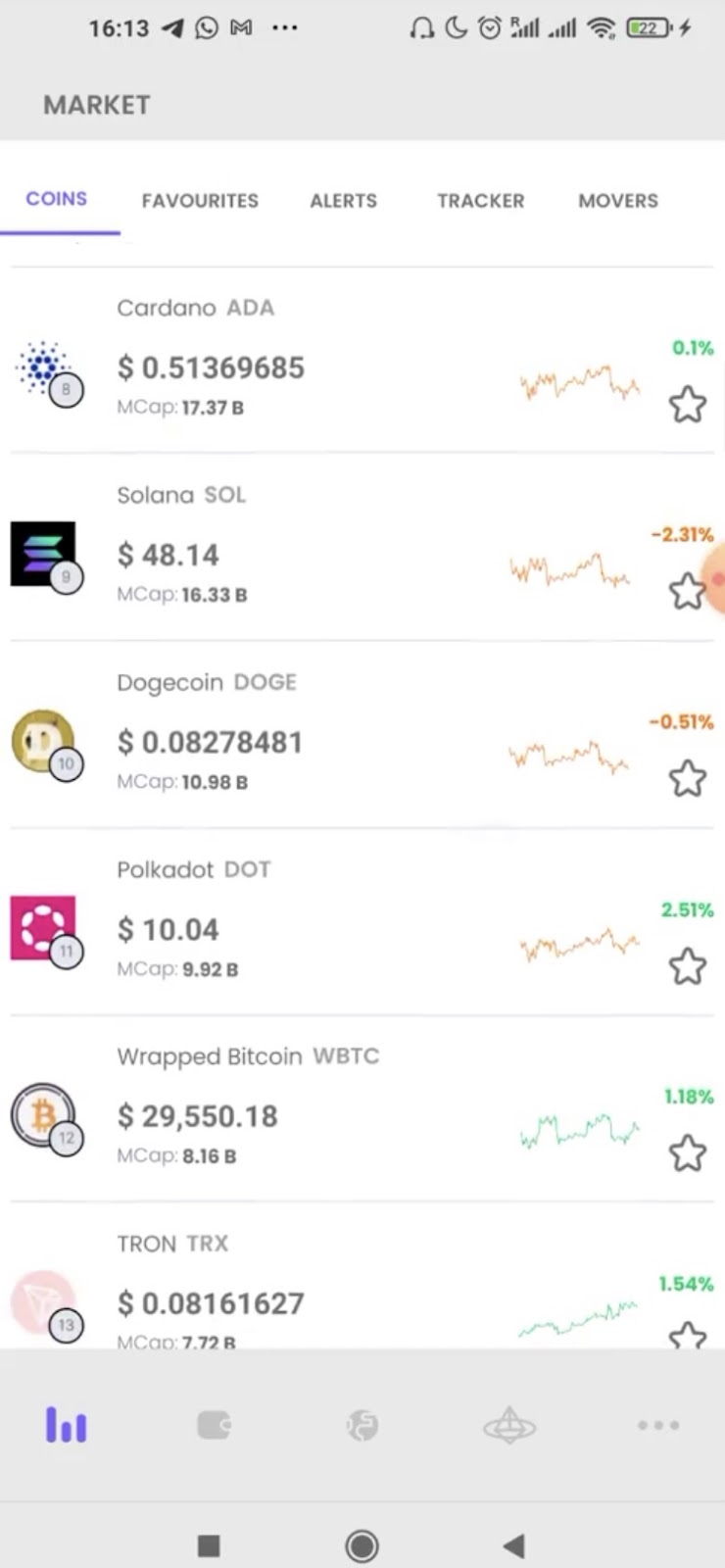
Task: Open the wallet tab in bottom bar
Action: point(214,1425)
